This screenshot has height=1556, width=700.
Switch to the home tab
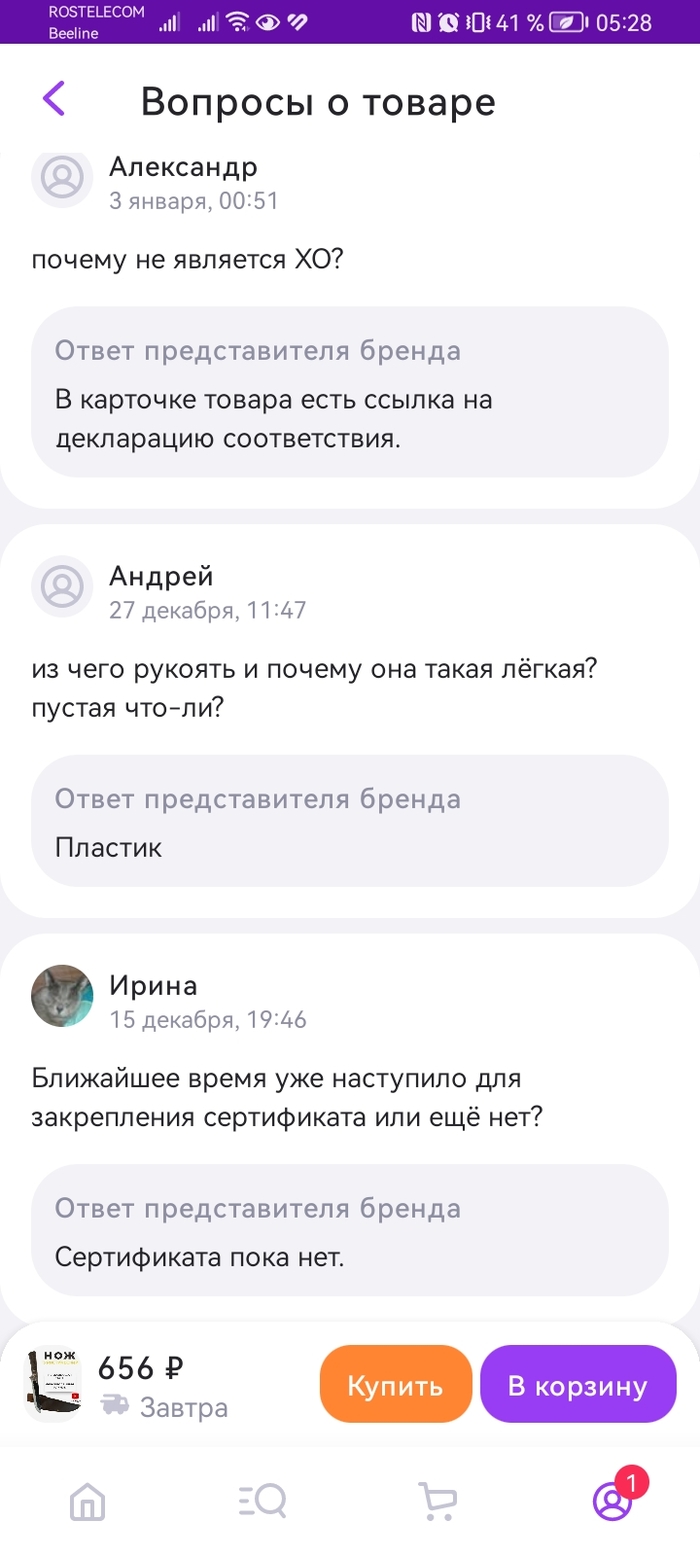[88, 1500]
